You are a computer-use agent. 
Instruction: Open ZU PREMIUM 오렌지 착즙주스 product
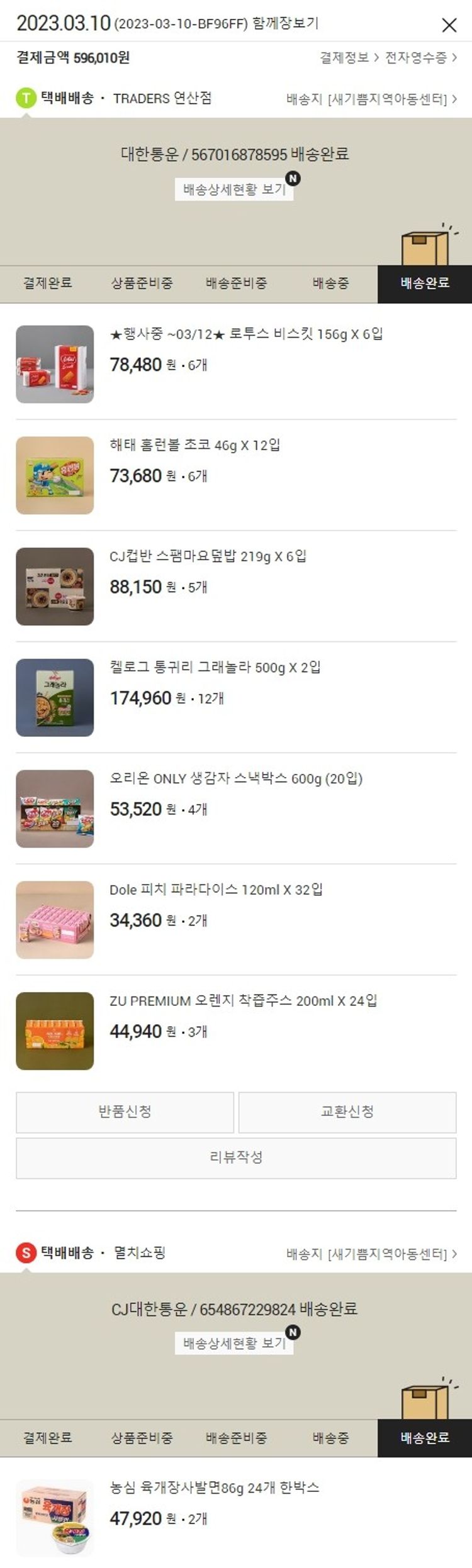coord(243,1001)
